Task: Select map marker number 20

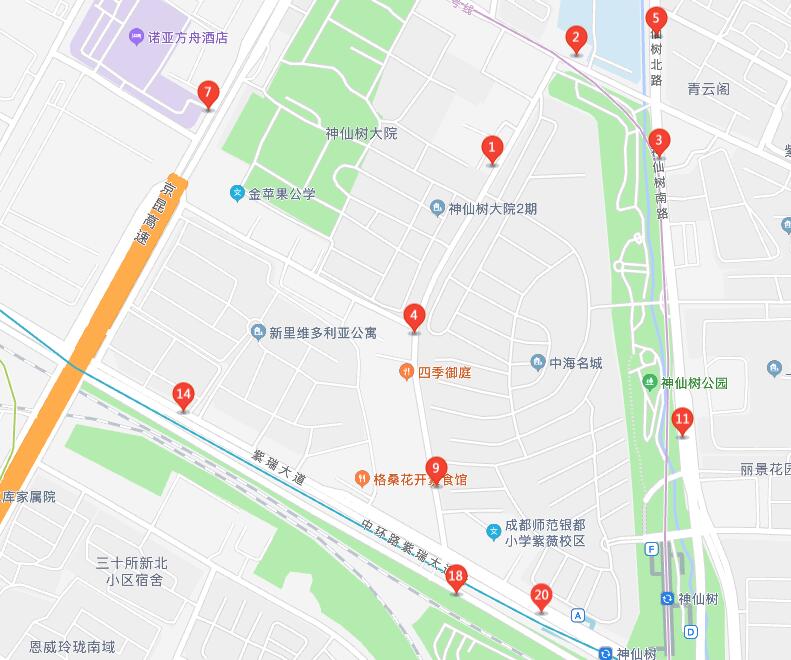Action: tap(541, 596)
